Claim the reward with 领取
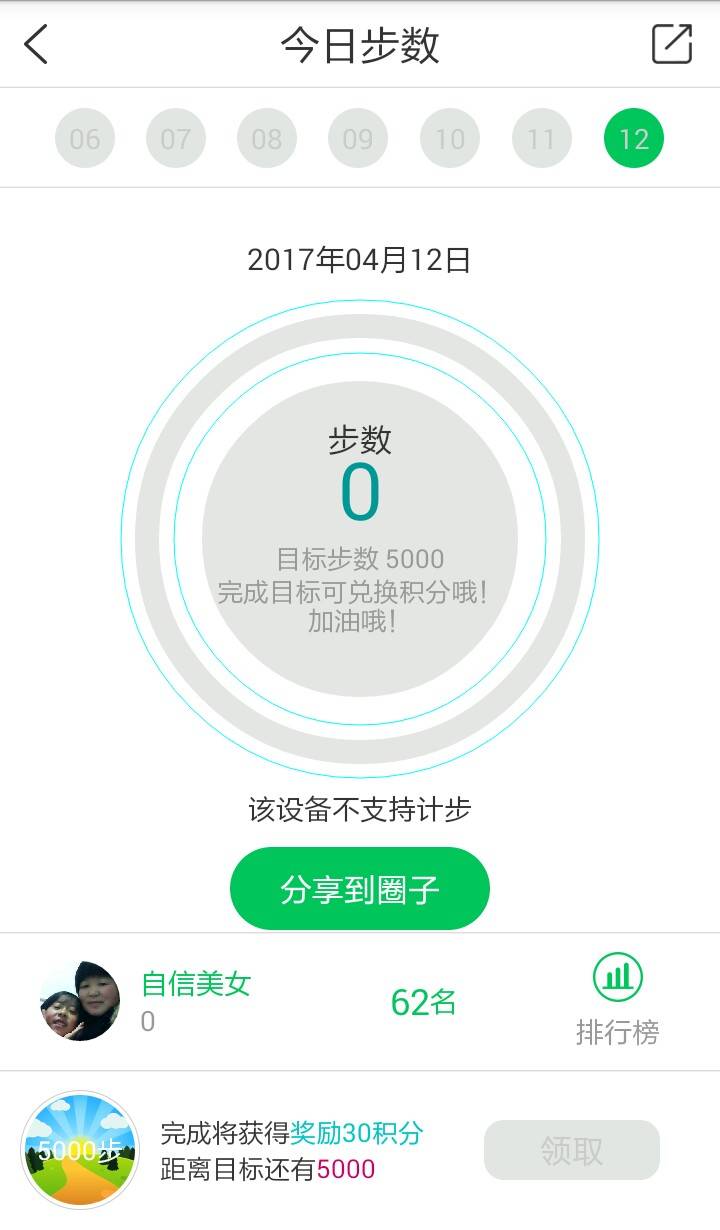The image size is (720, 1230). tap(572, 1150)
